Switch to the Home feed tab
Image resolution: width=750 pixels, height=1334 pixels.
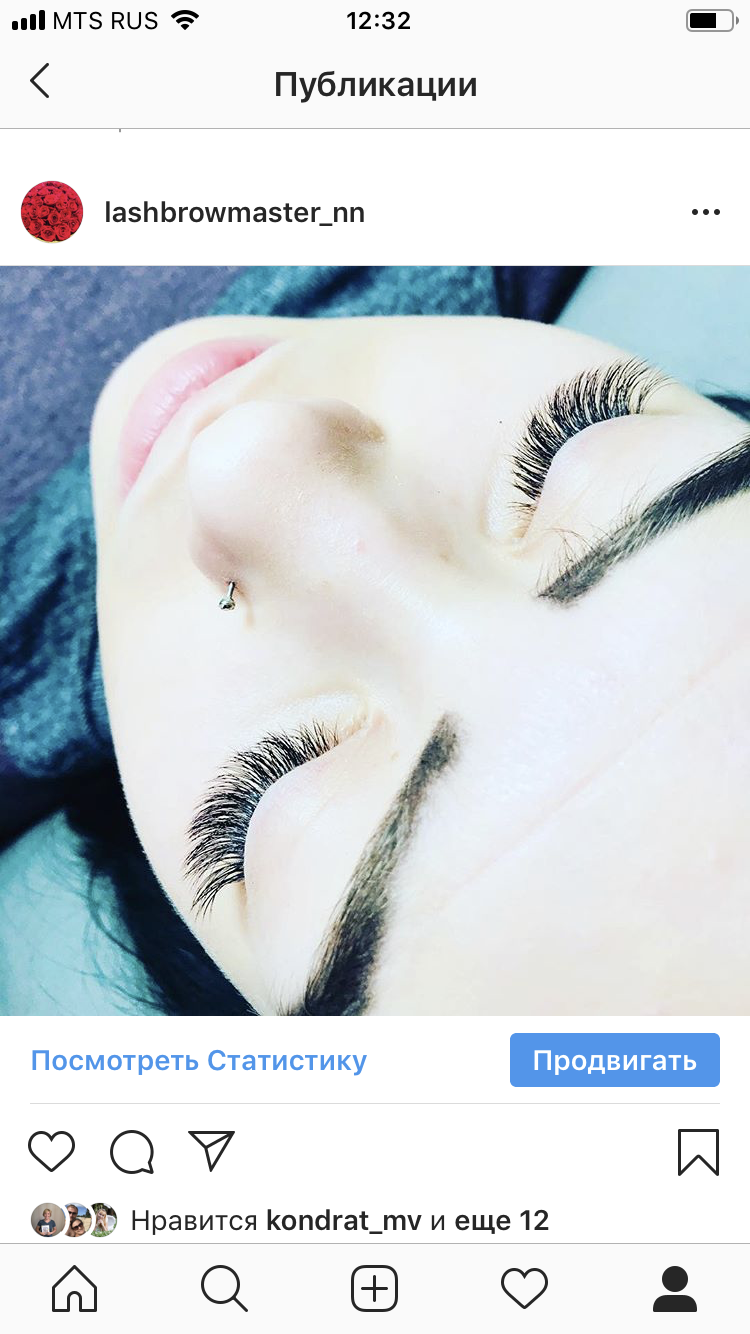(75, 1288)
